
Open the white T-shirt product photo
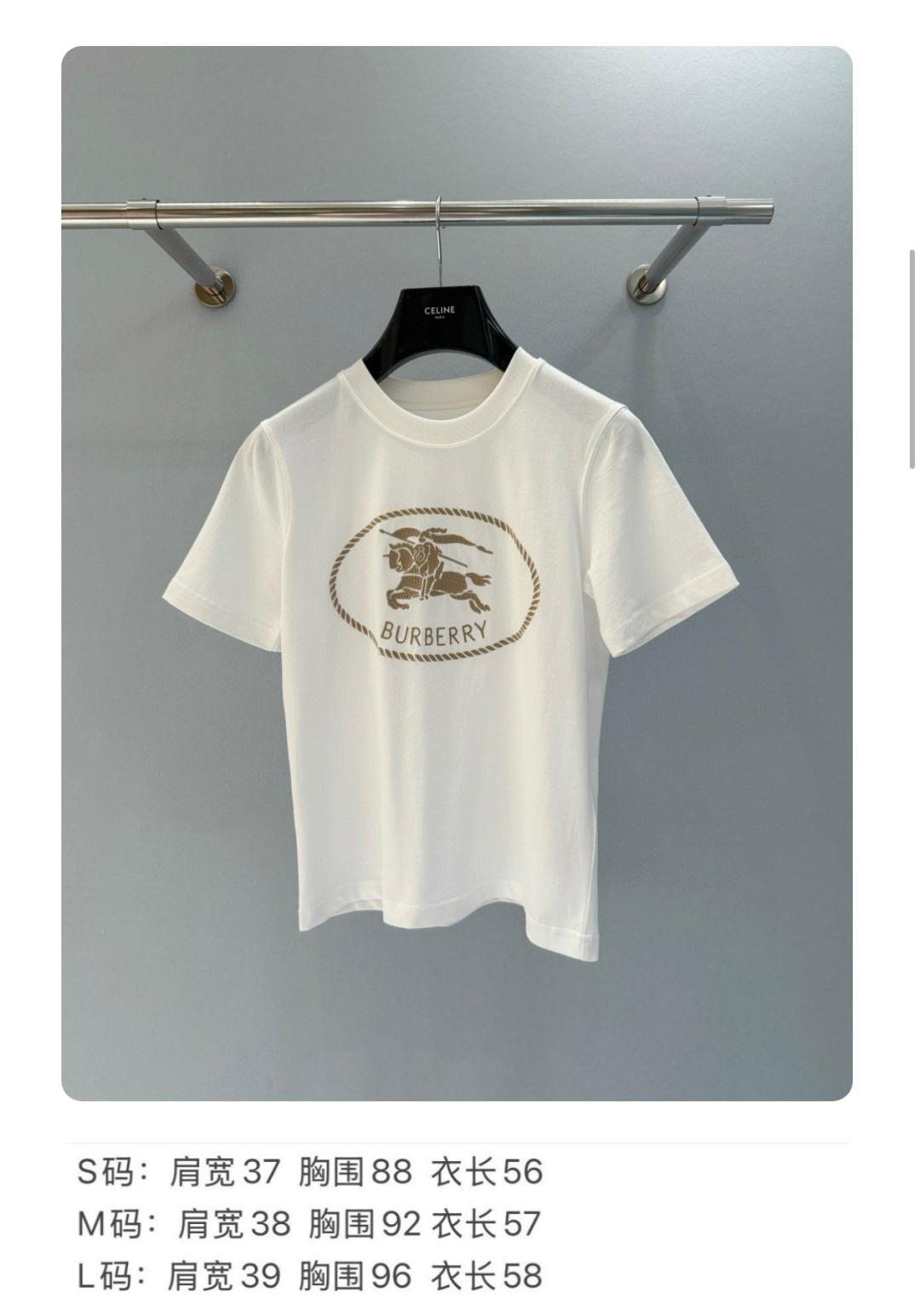(x=457, y=572)
